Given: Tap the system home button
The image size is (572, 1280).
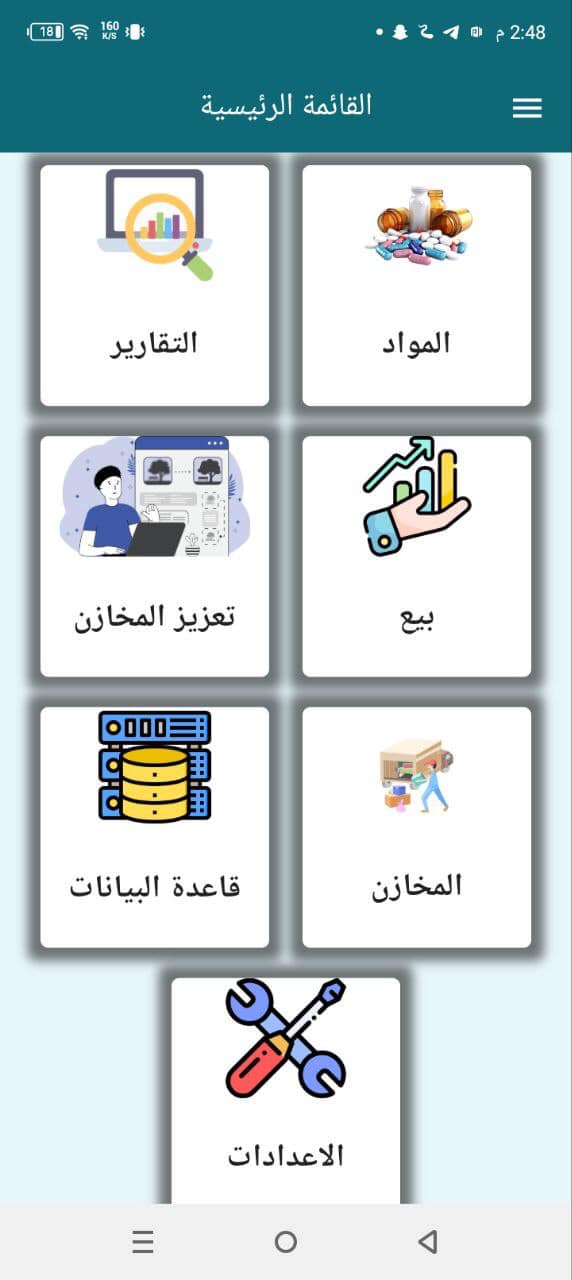Looking at the screenshot, I should click(286, 1242).
